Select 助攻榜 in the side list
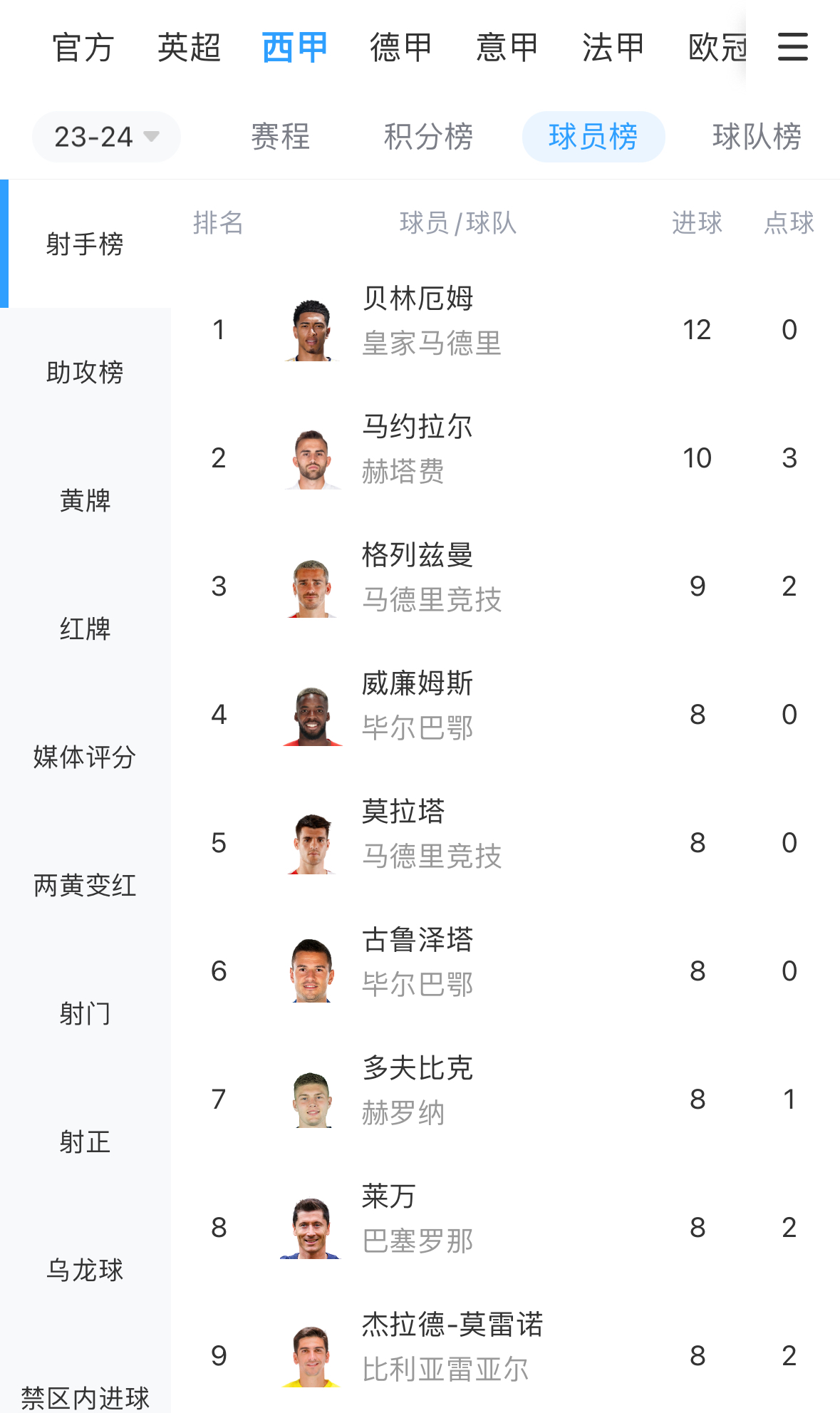This screenshot has height=1413, width=840. click(85, 373)
